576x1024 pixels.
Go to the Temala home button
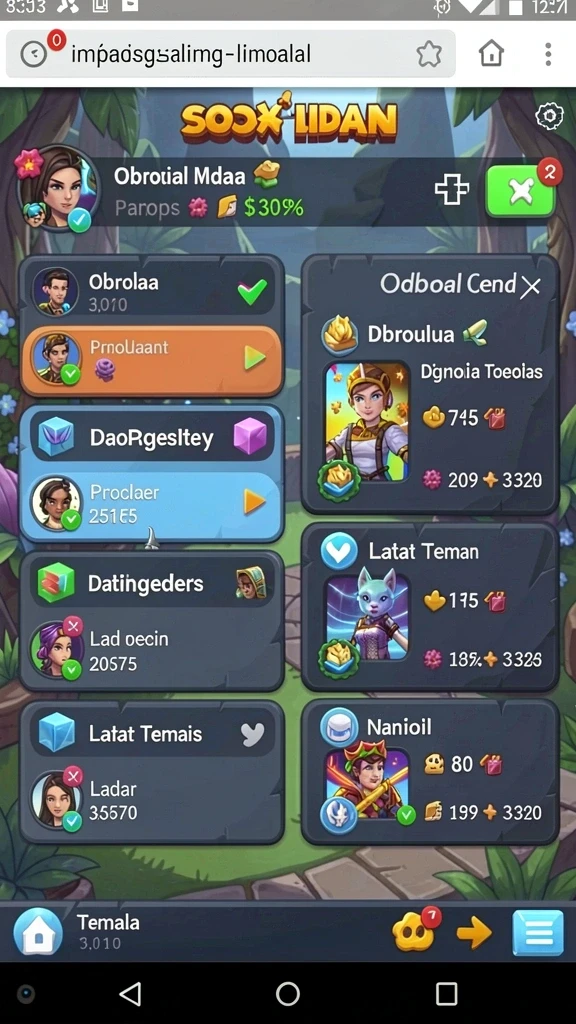click(x=39, y=933)
